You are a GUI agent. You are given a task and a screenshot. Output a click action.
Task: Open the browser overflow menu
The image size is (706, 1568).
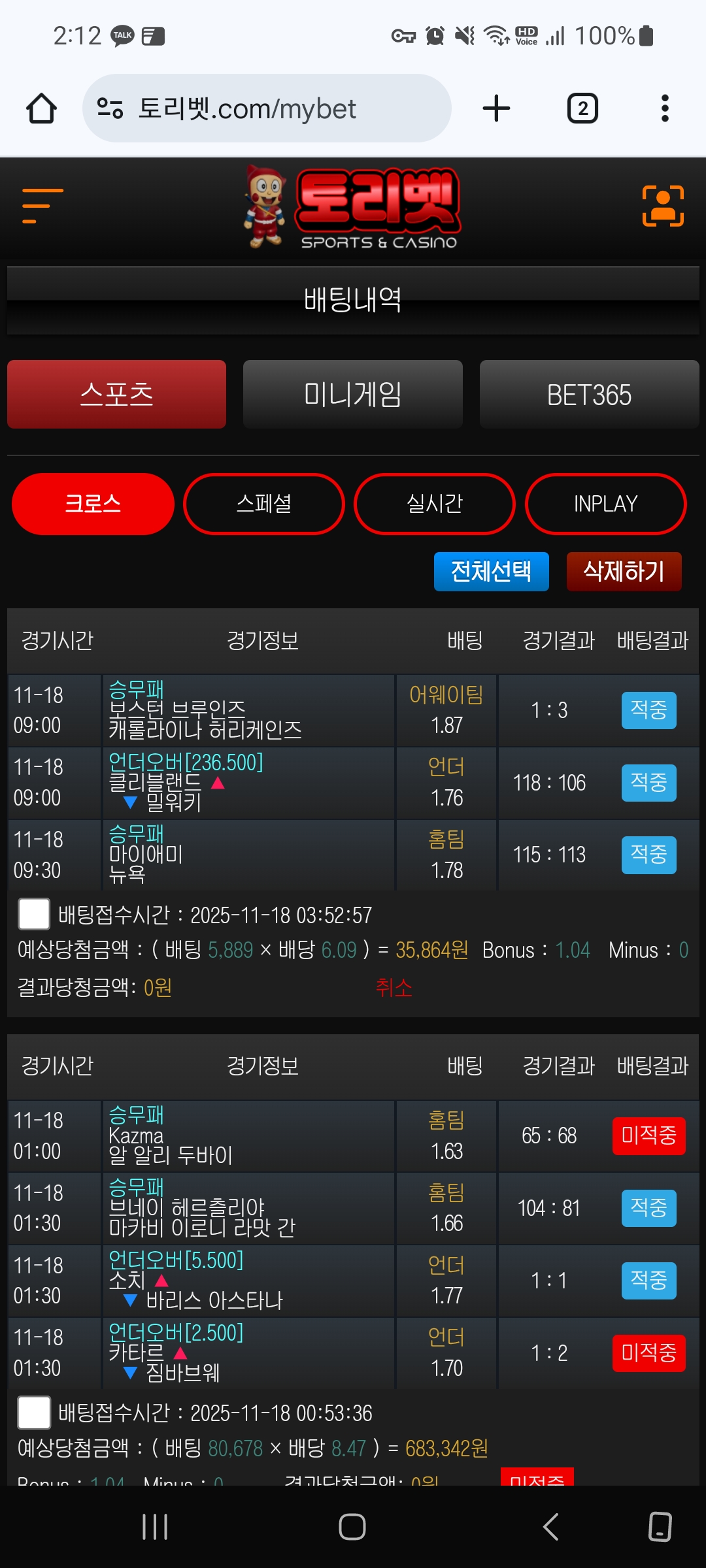click(x=665, y=108)
